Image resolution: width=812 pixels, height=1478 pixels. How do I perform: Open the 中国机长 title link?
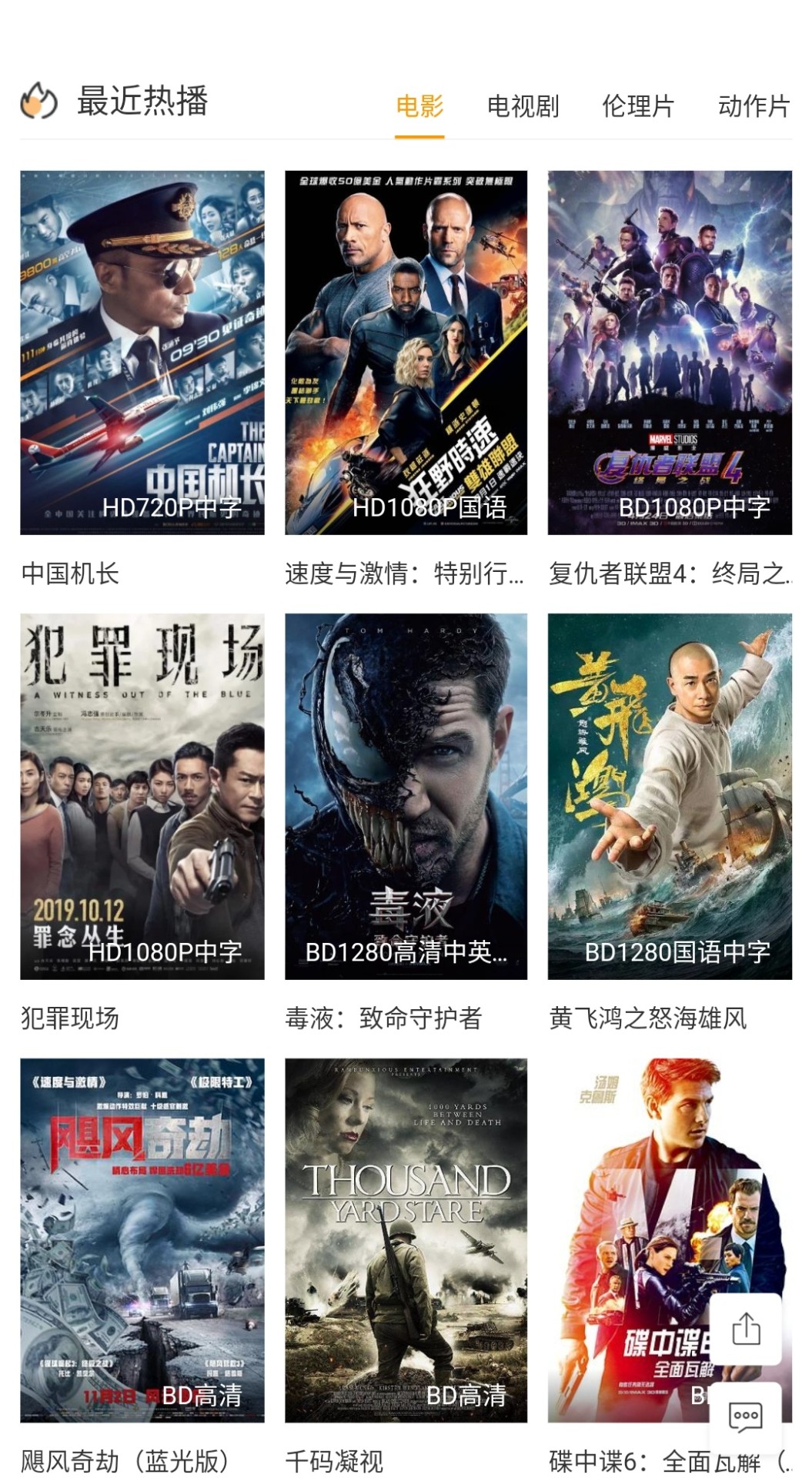coord(69,571)
